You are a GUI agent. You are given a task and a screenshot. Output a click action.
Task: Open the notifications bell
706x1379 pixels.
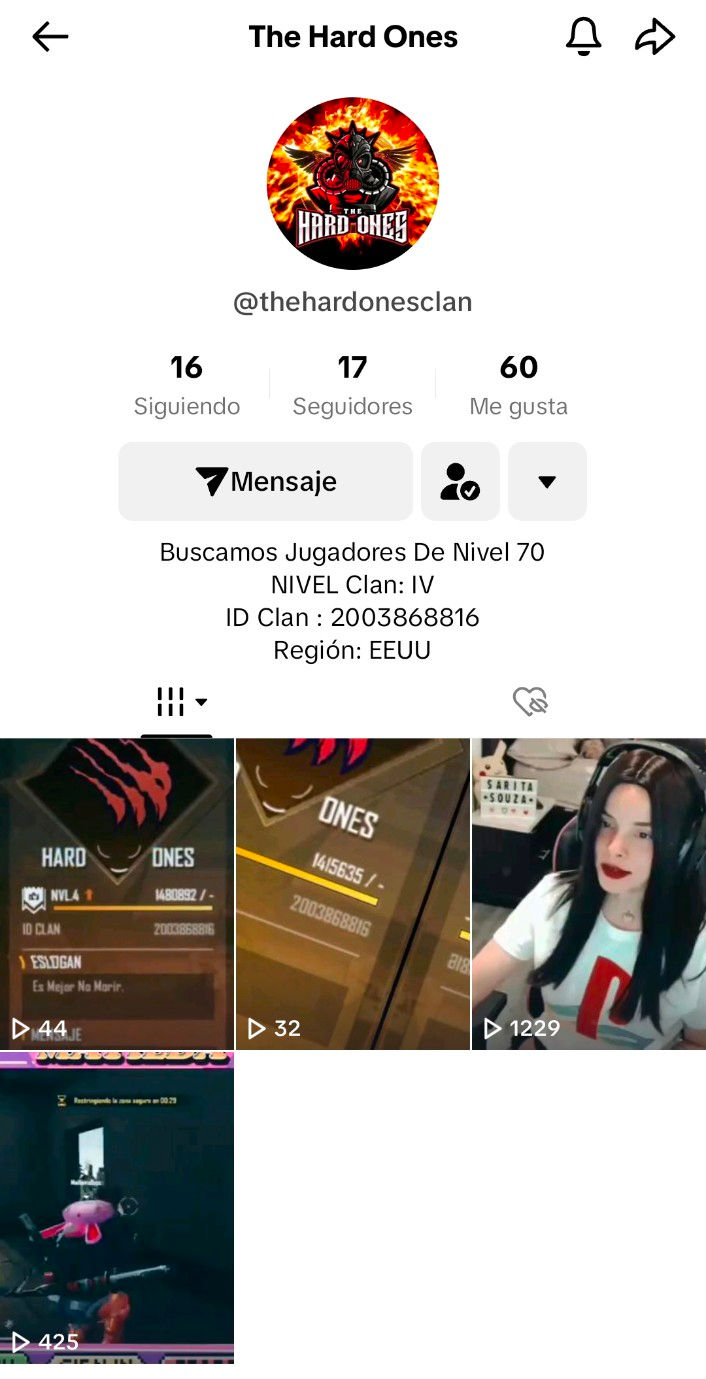[584, 37]
